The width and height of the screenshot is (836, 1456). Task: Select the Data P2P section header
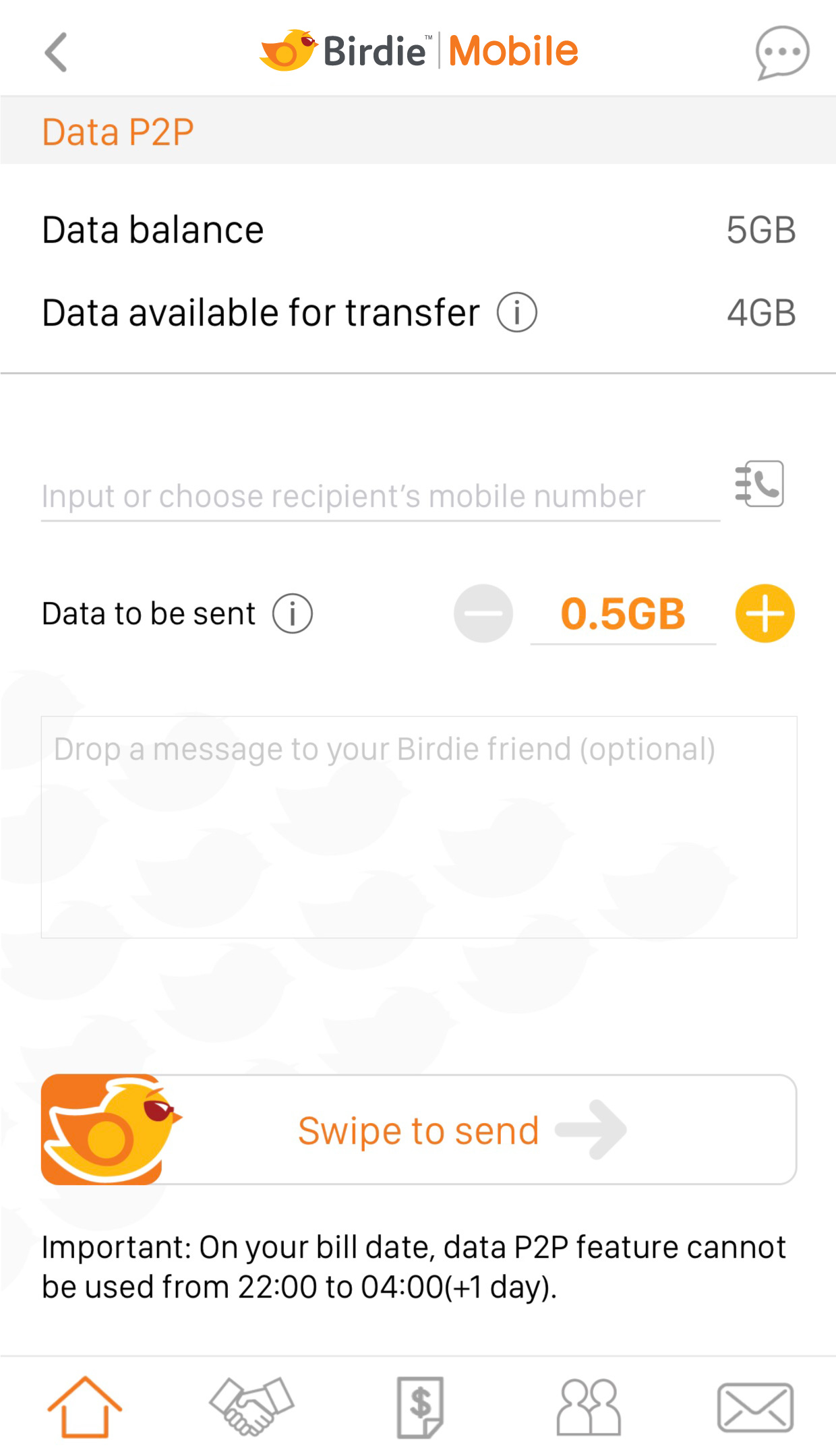117,131
